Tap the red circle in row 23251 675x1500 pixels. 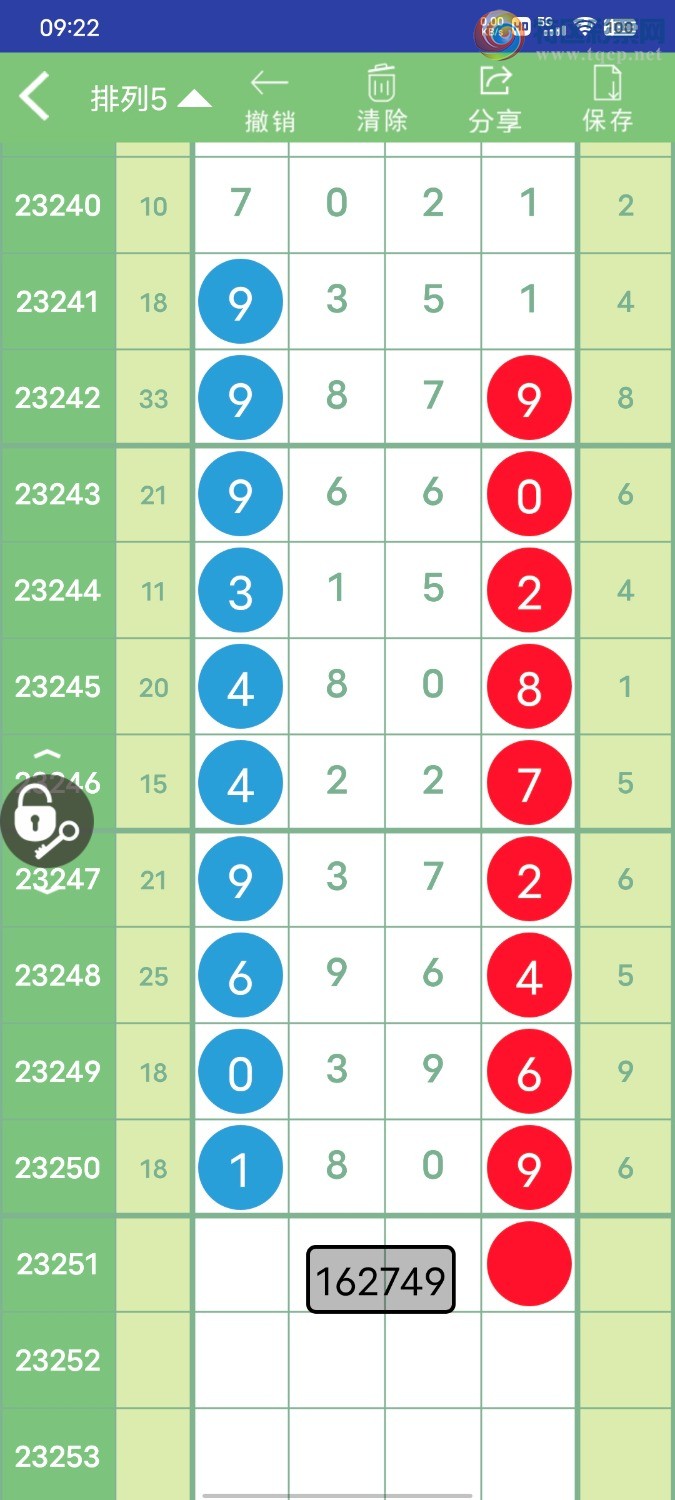(529, 1264)
